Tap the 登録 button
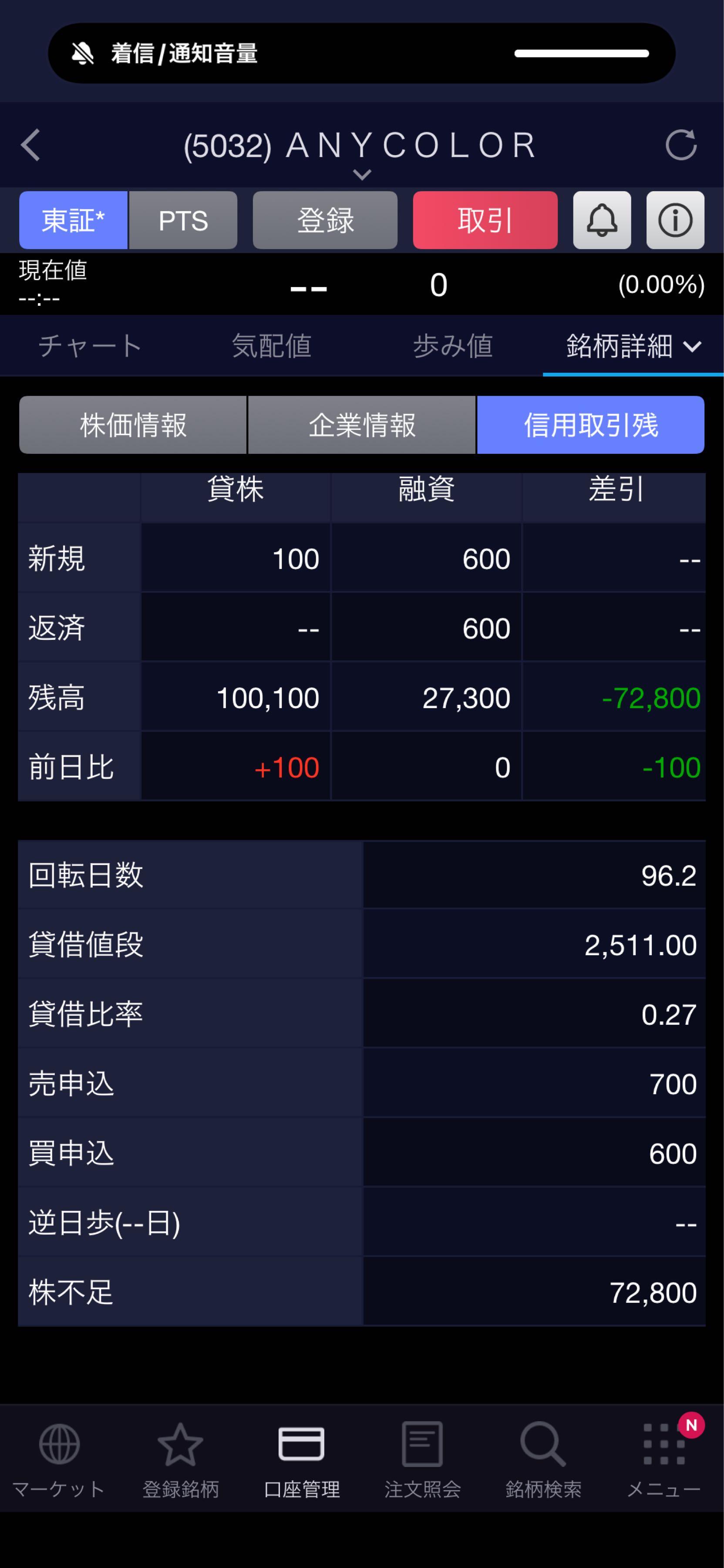This screenshot has width=724, height=1568. click(x=325, y=220)
